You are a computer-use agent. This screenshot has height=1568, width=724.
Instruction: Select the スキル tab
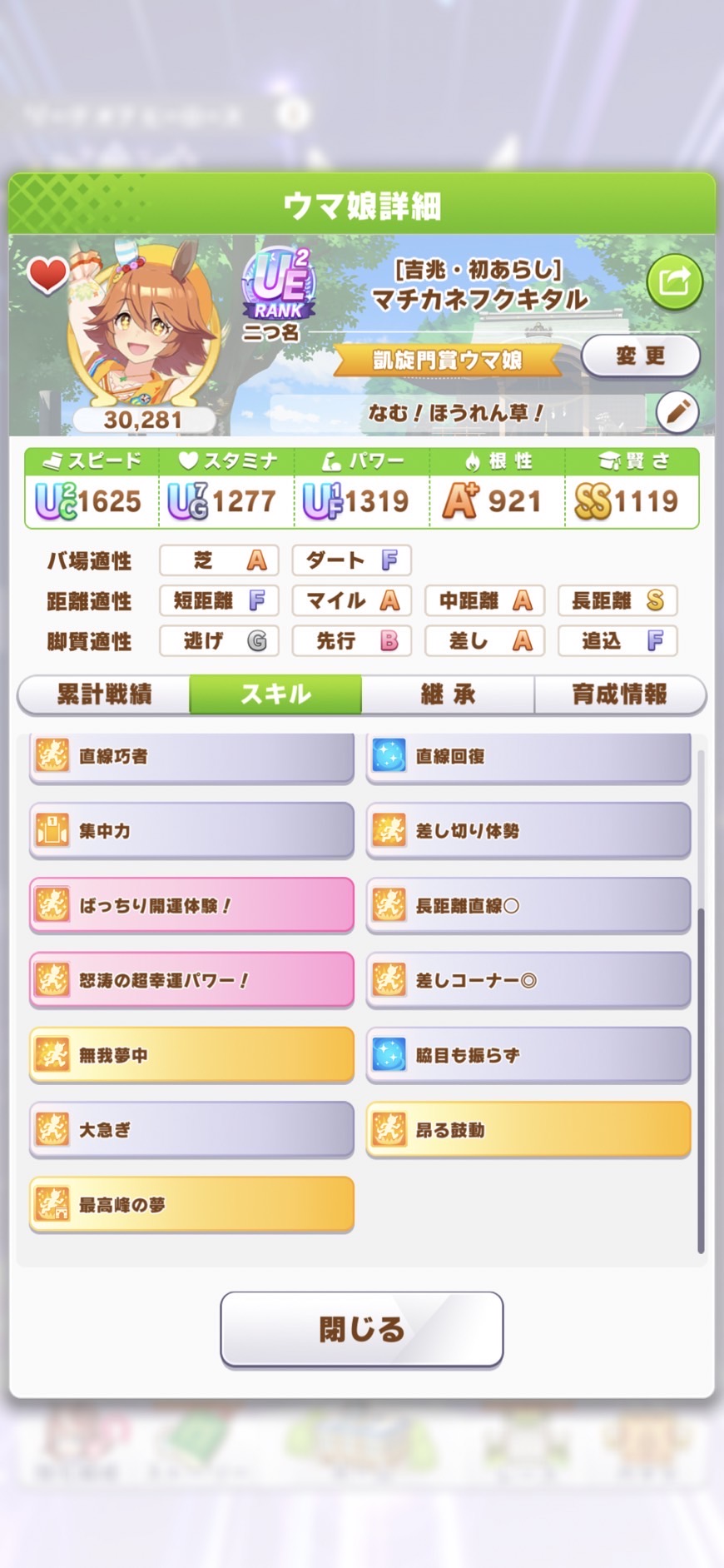275,694
